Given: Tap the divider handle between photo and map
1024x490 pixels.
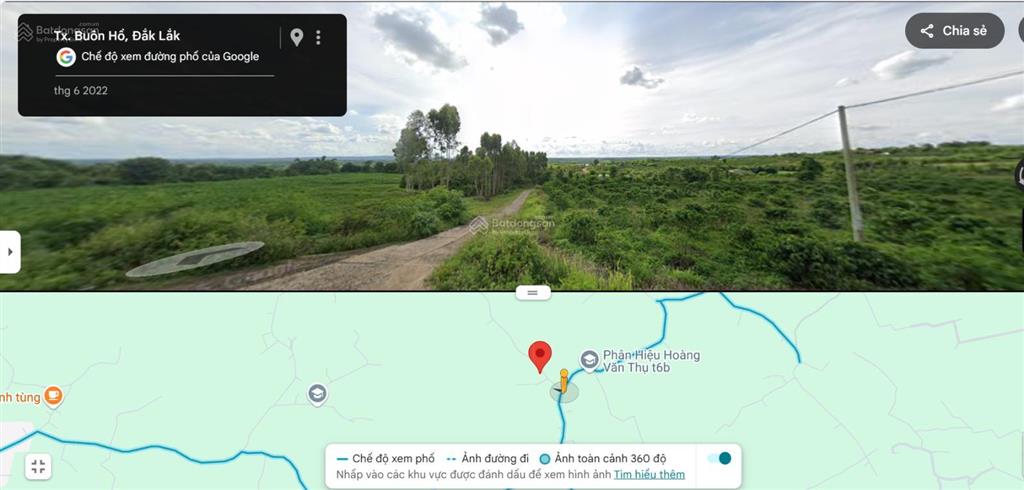Looking at the screenshot, I should [532, 292].
